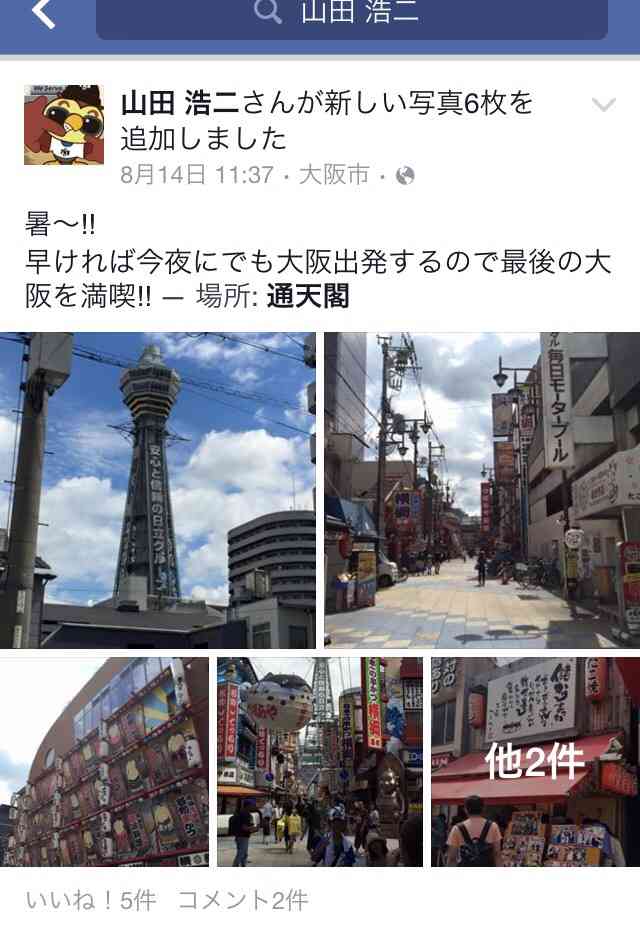Viewport: 640px width, 929px height.
Task: Go back using the top-left arrow
Action: point(43,14)
